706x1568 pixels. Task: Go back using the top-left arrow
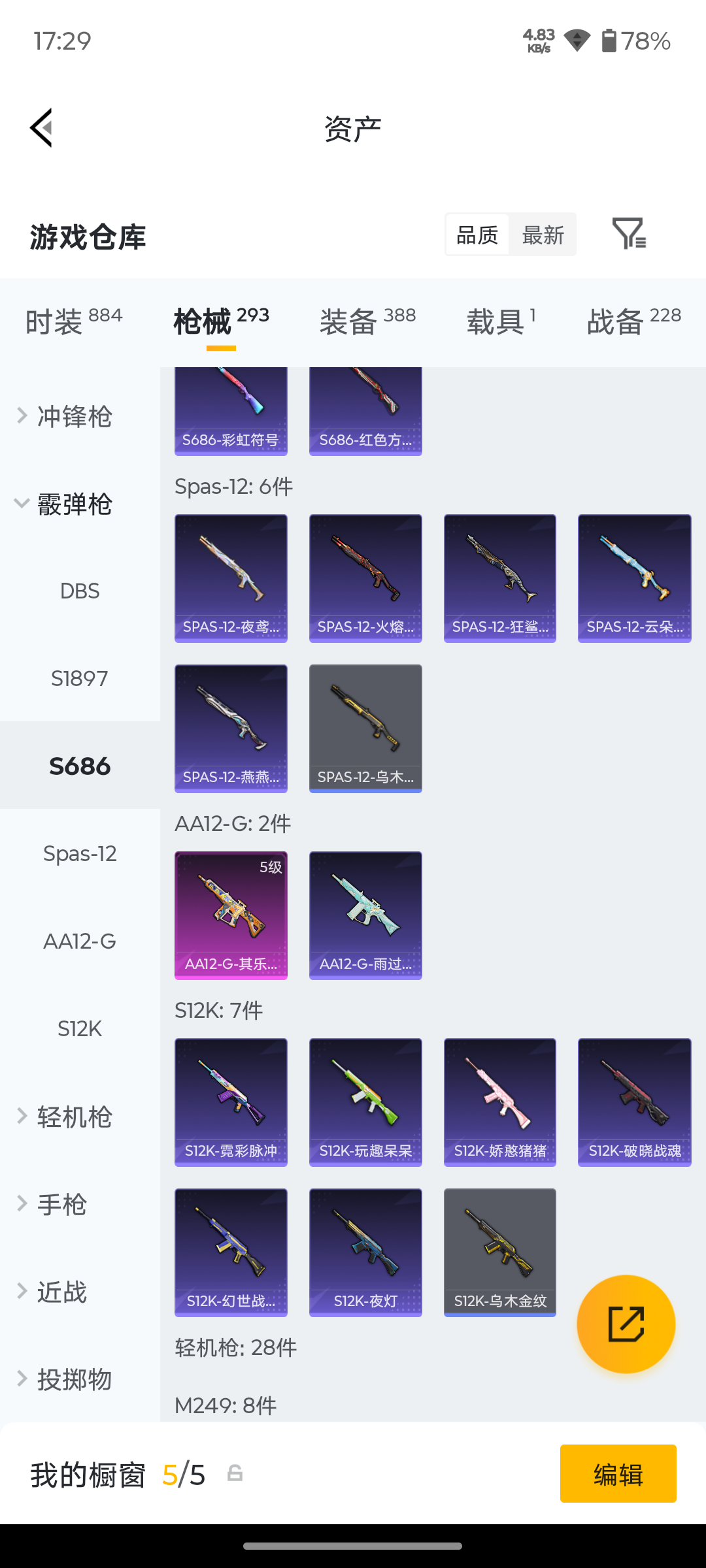pos(41,128)
